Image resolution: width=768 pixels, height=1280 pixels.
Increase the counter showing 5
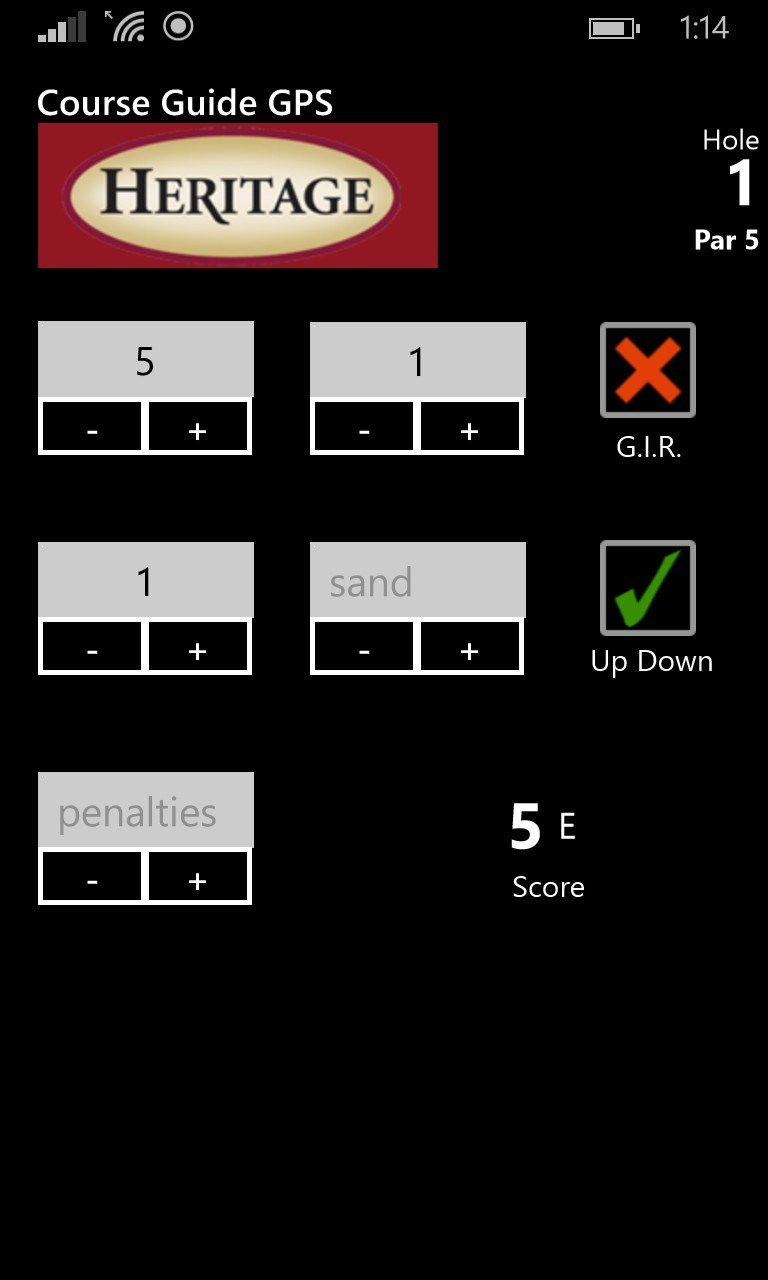[198, 428]
